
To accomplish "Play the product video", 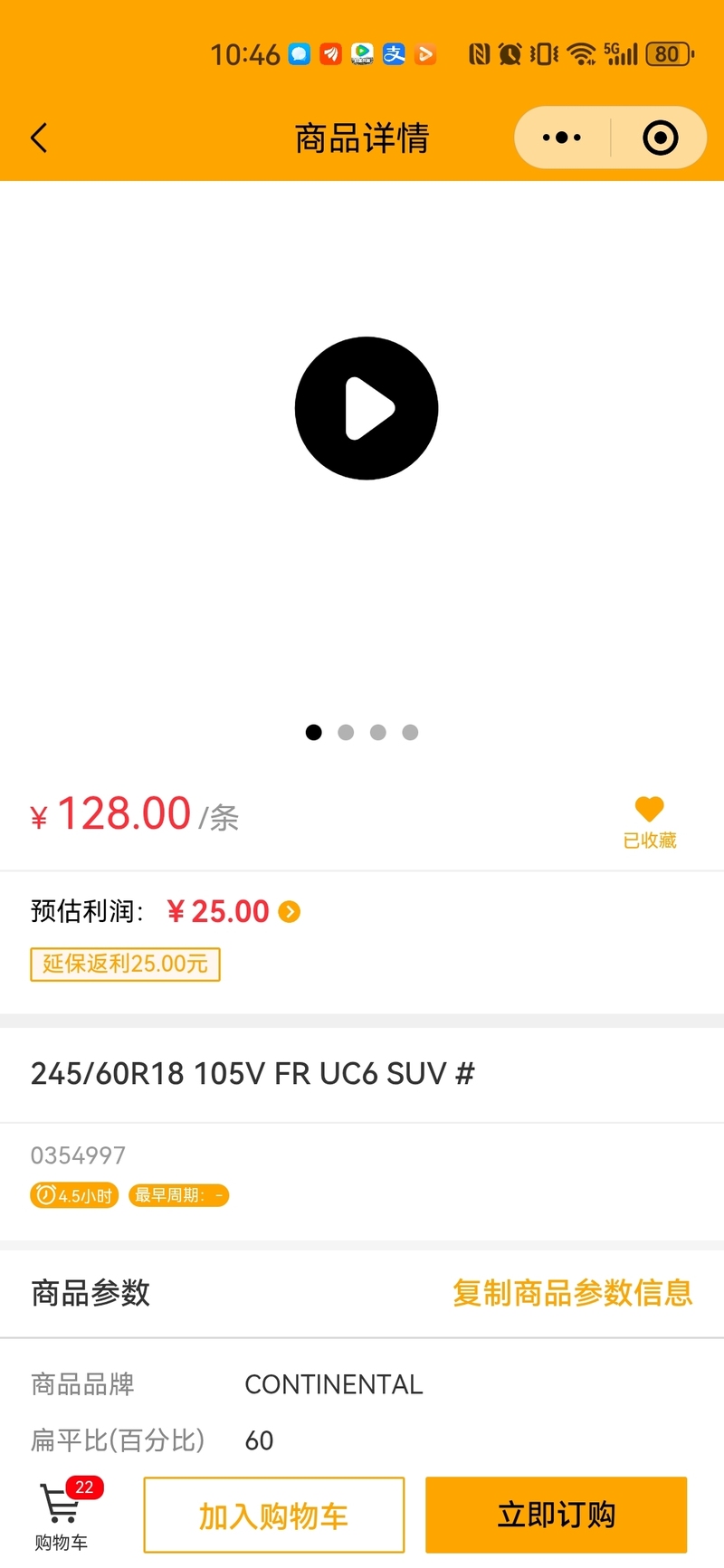I will pyautogui.click(x=367, y=408).
